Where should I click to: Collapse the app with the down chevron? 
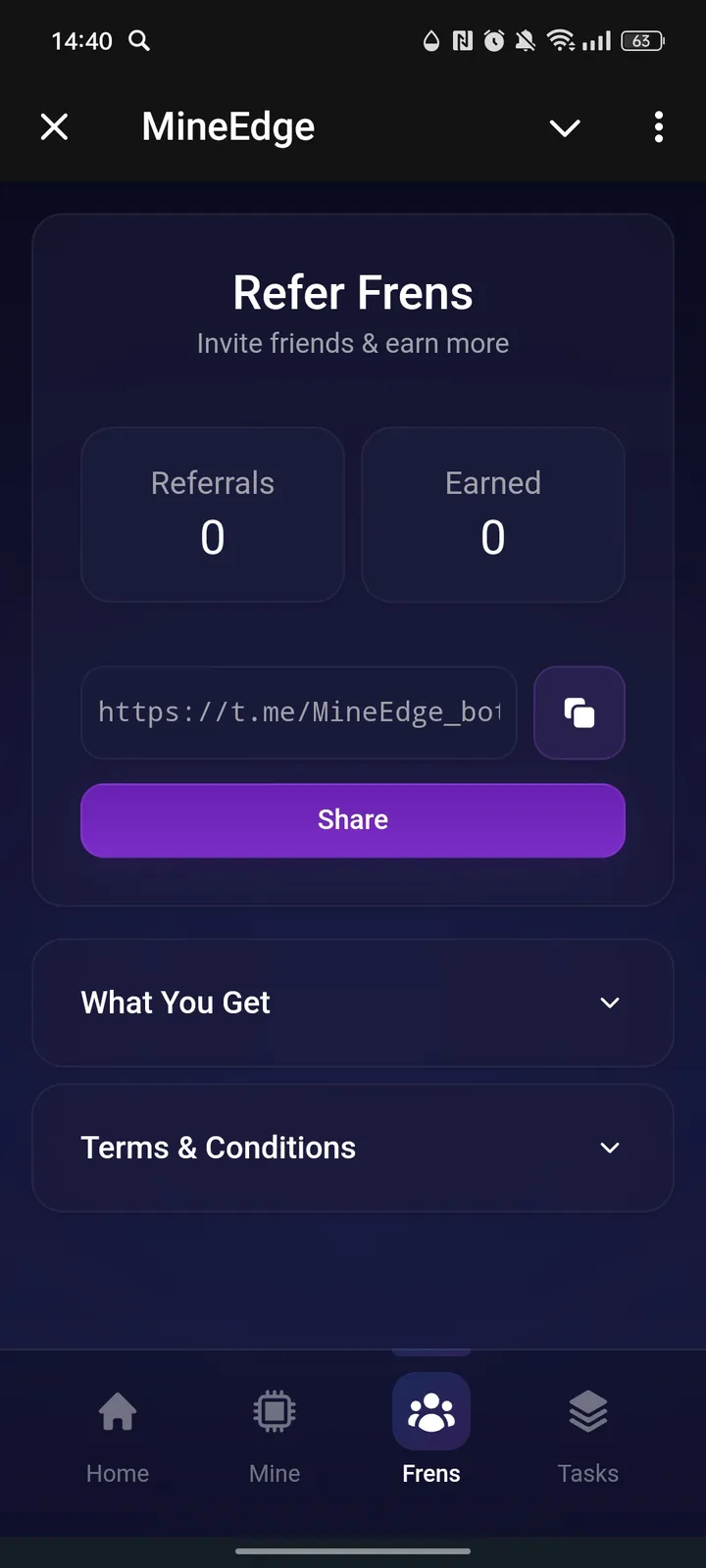pyautogui.click(x=565, y=127)
